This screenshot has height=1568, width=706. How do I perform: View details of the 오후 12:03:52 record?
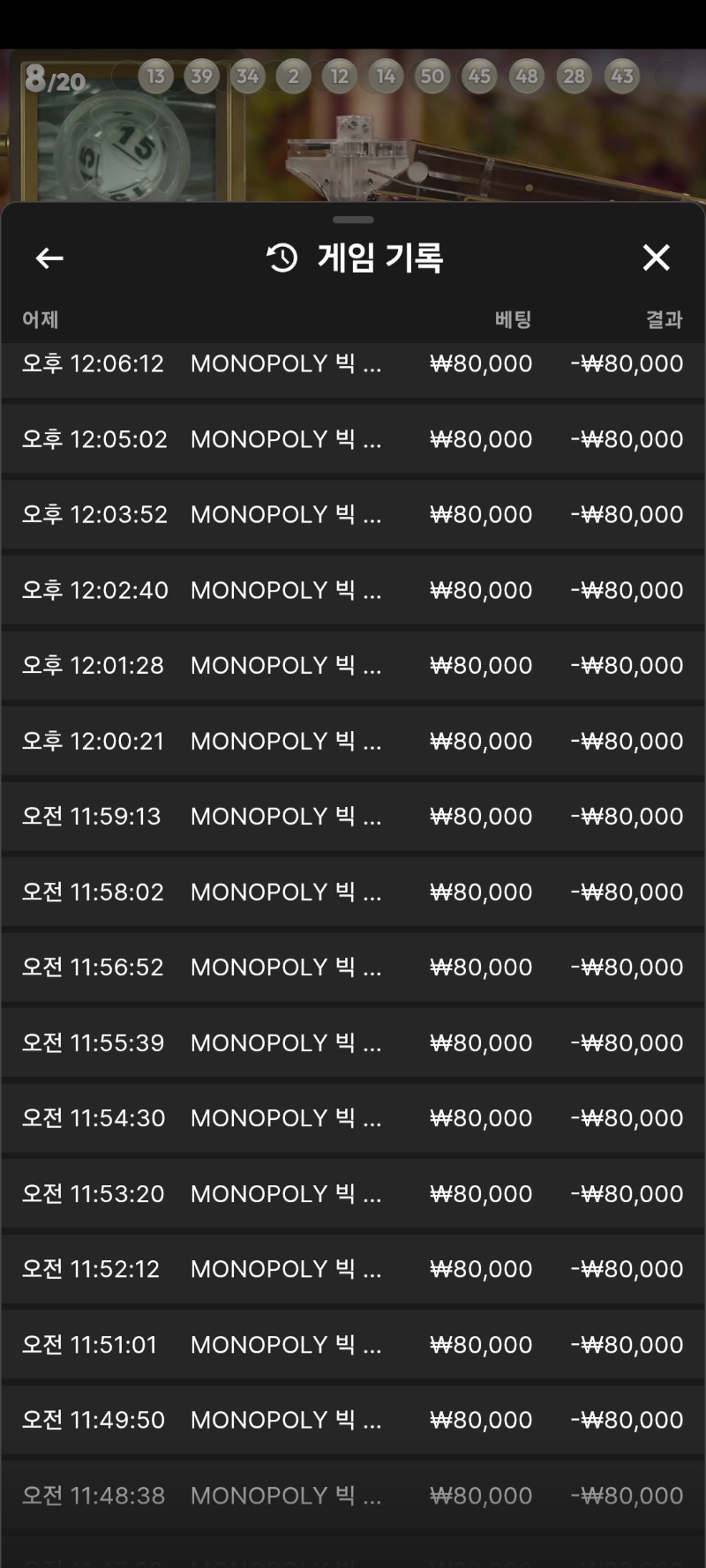tap(353, 515)
